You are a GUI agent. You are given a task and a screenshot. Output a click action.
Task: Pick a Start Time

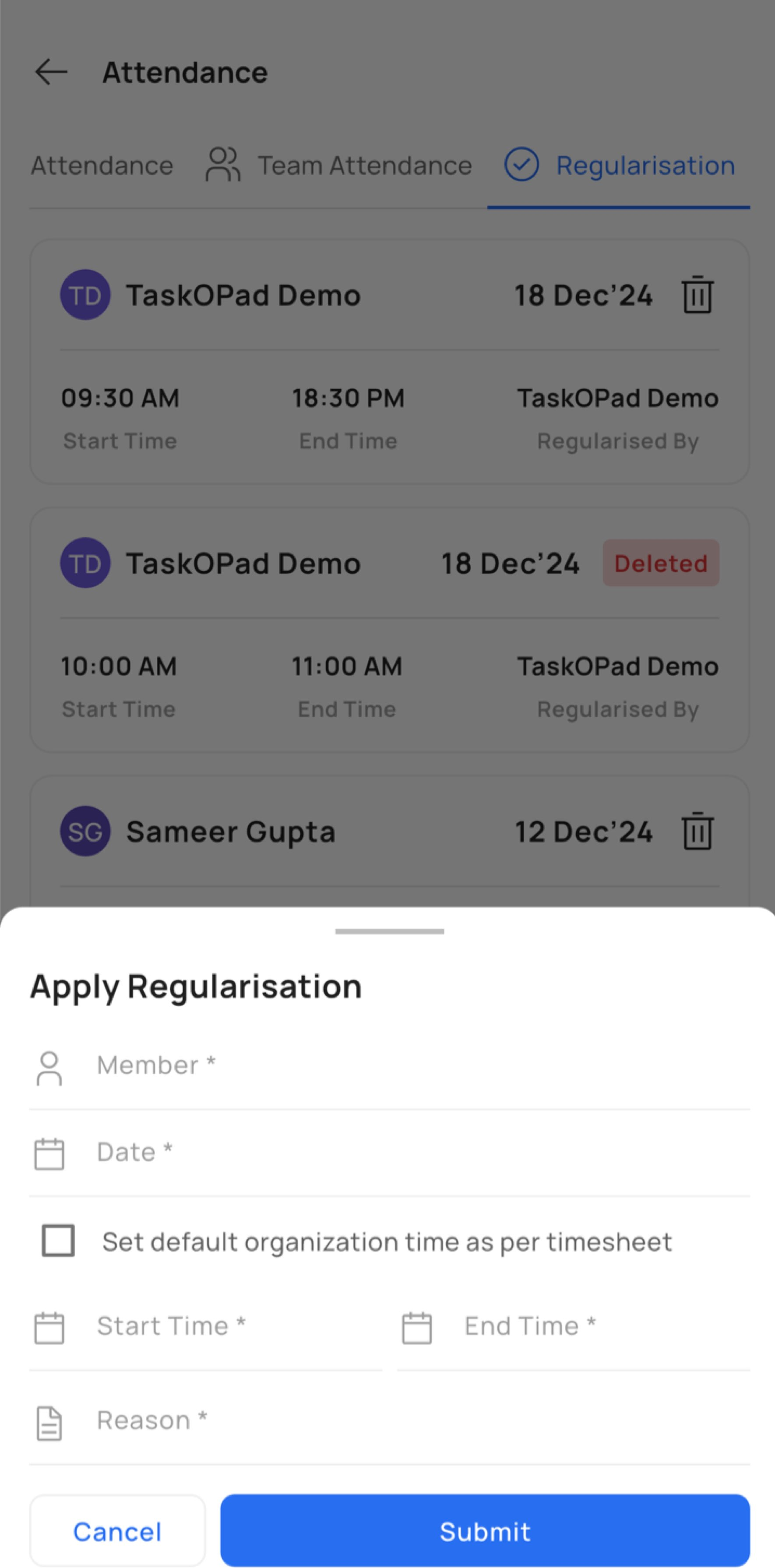(x=206, y=1327)
